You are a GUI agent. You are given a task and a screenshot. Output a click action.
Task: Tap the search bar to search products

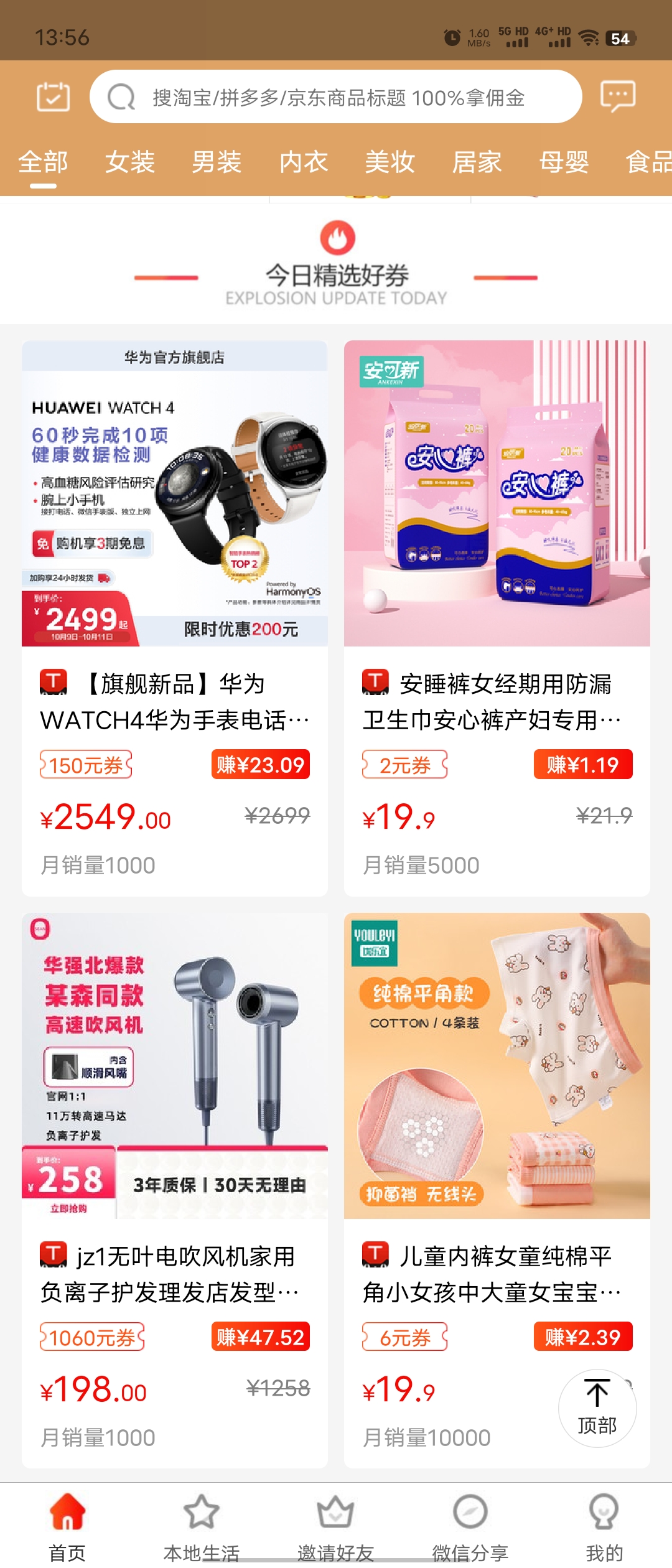pos(336,96)
